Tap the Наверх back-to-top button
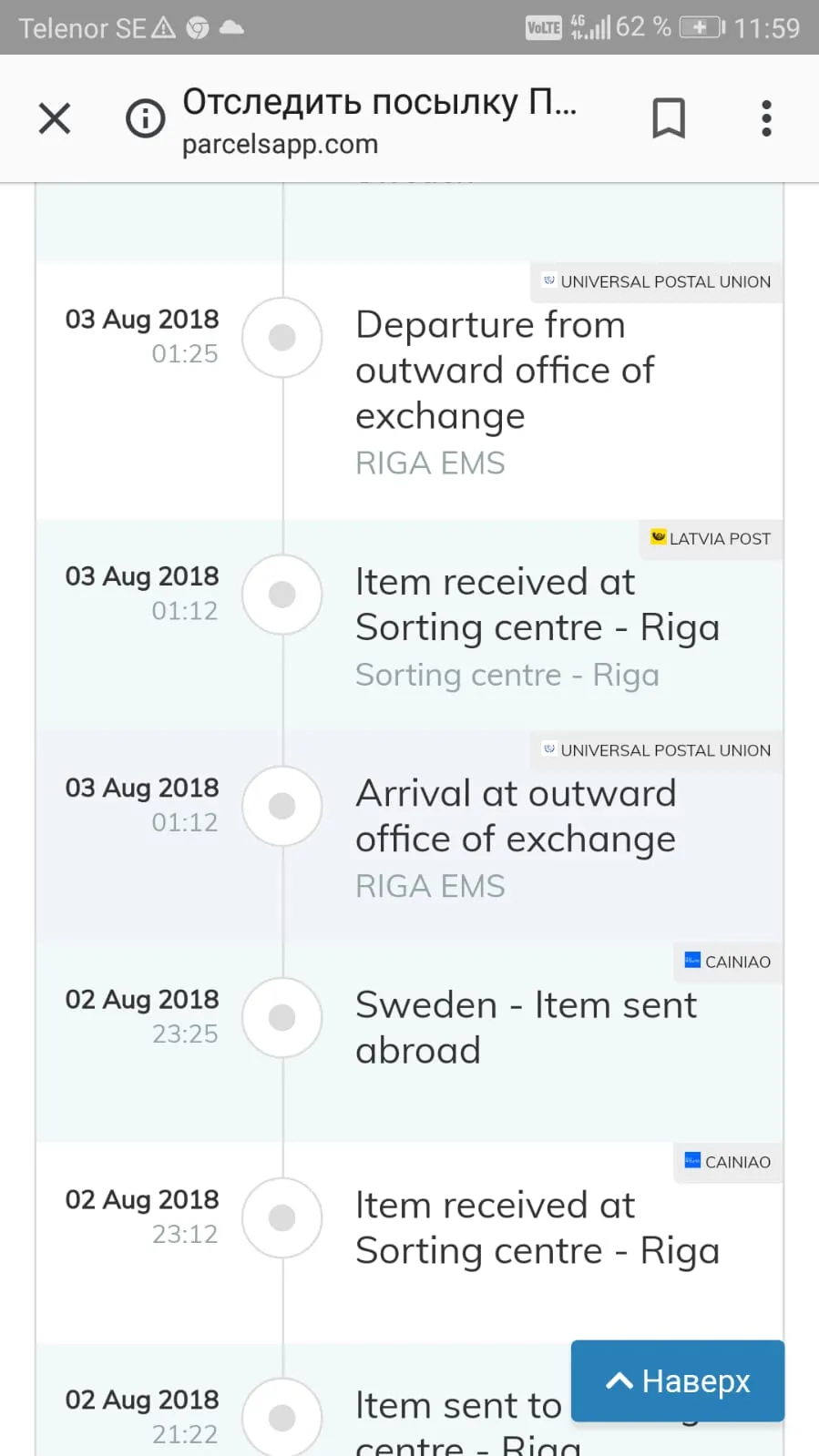Viewport: 819px width, 1456px height. 678,1380
